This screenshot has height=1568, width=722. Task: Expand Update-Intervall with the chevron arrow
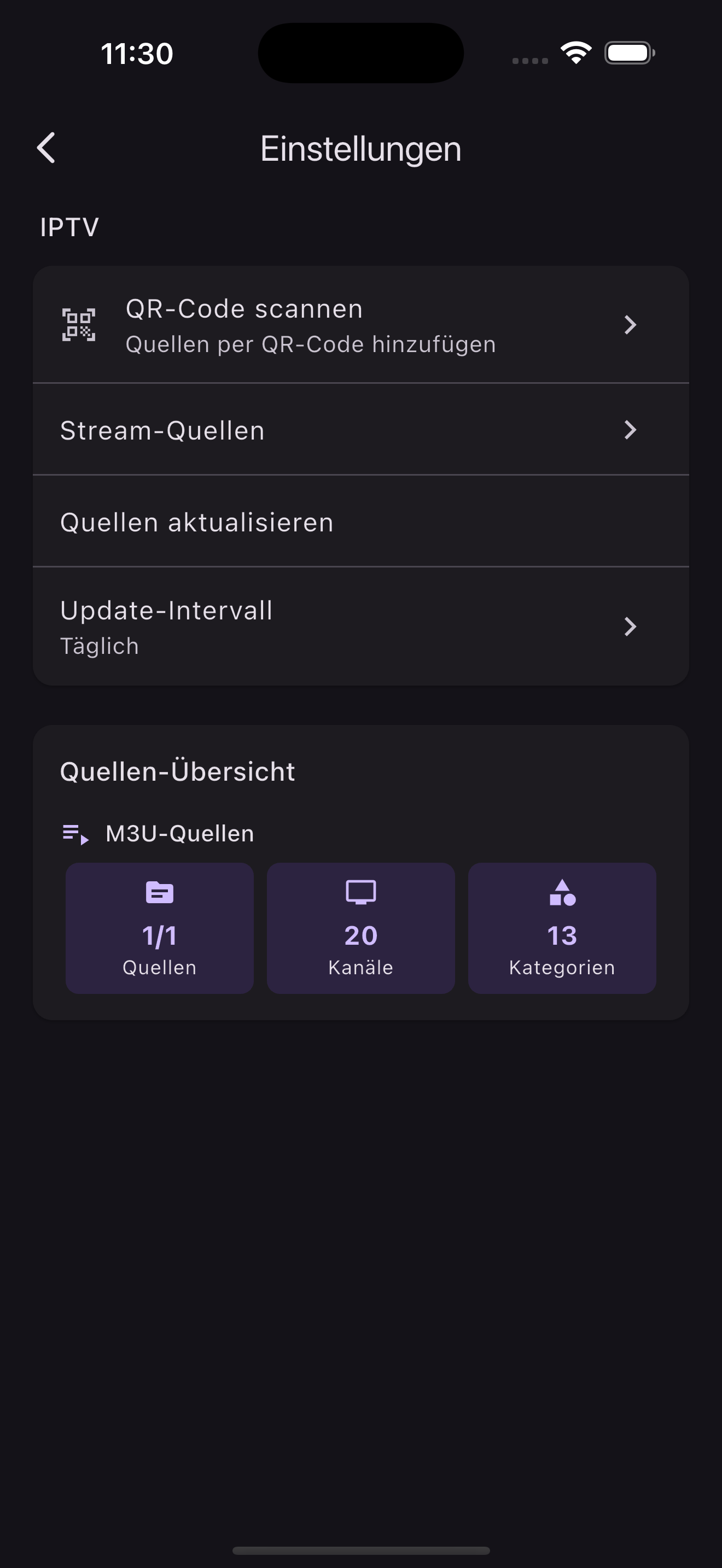pos(631,627)
